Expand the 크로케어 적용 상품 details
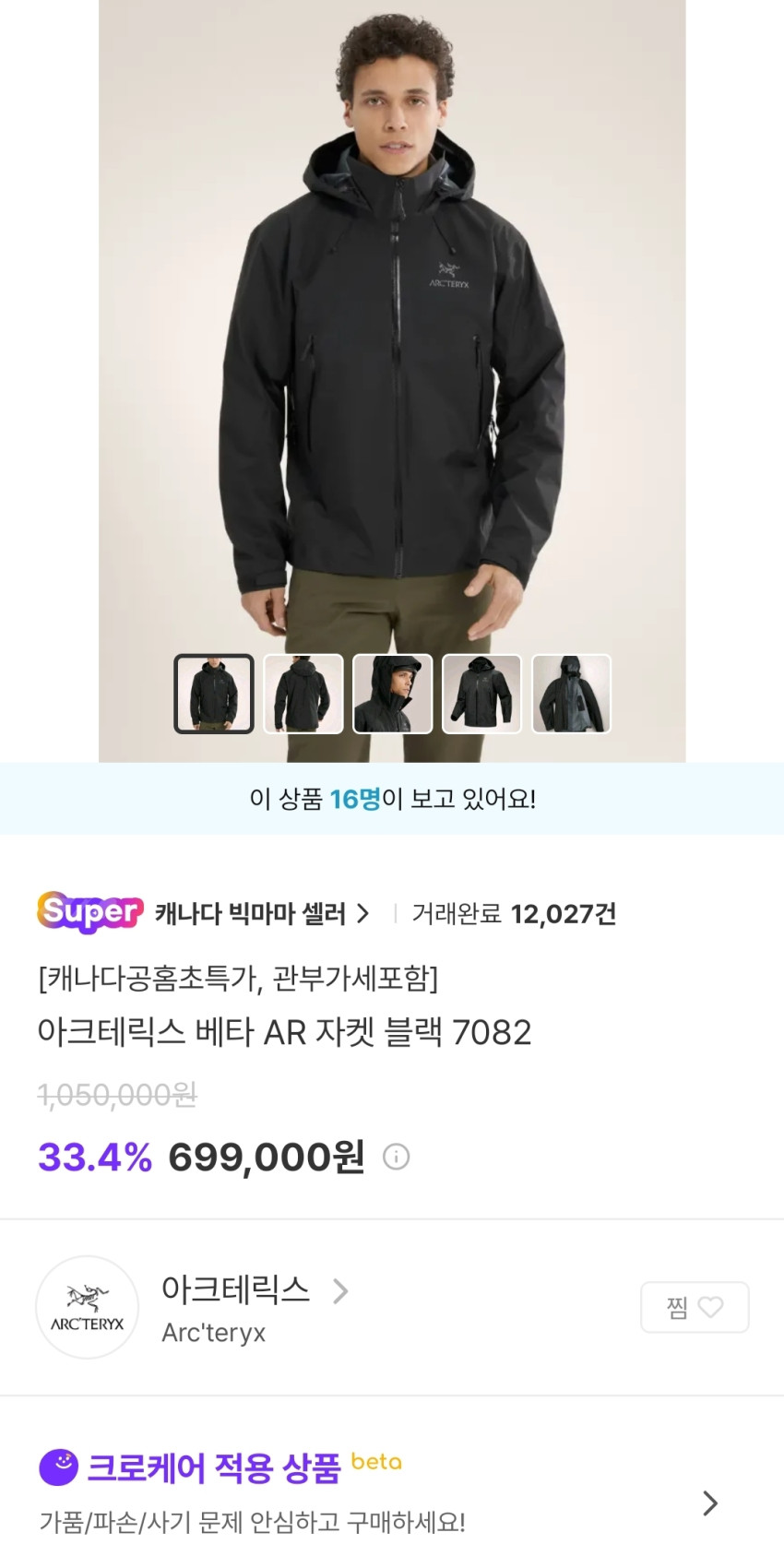Viewport: 784px width, 1568px height. 709,1503
